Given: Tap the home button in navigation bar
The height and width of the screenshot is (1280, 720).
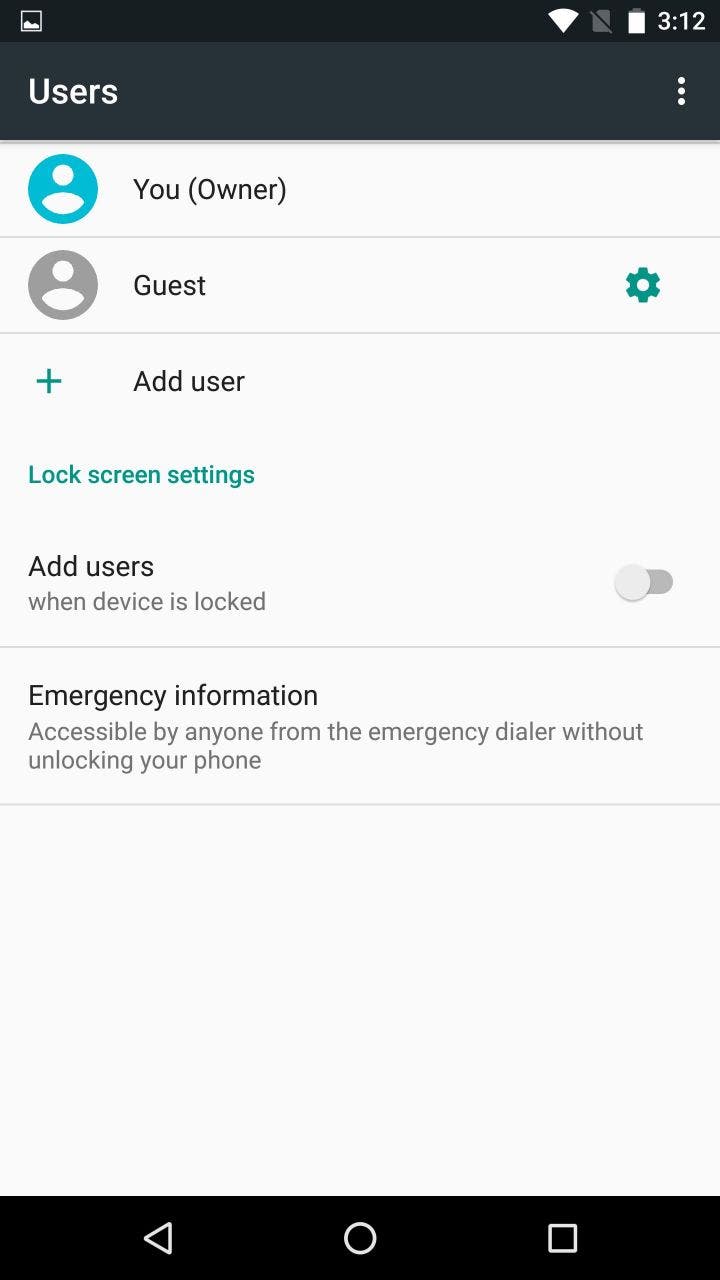Looking at the screenshot, I should coord(360,1238).
